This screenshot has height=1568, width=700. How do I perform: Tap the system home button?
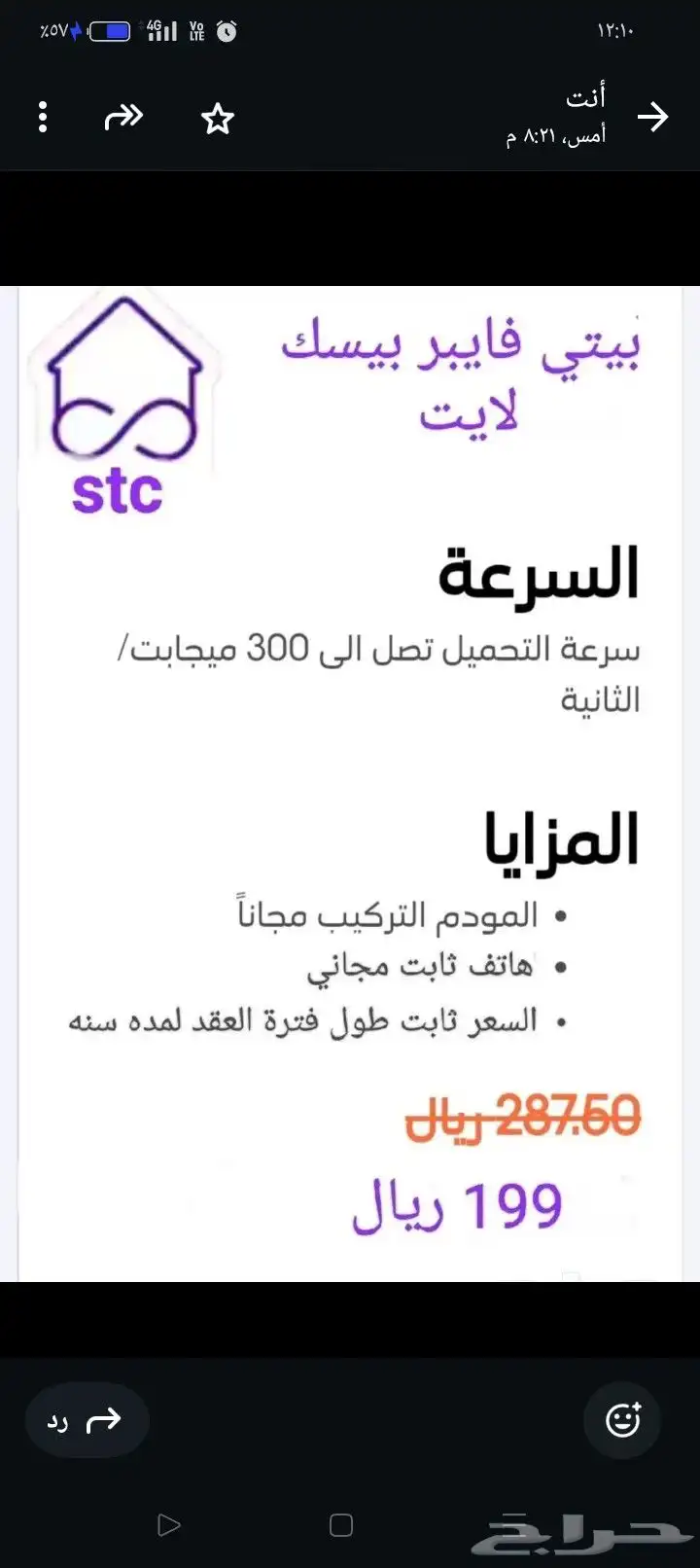(341, 1525)
